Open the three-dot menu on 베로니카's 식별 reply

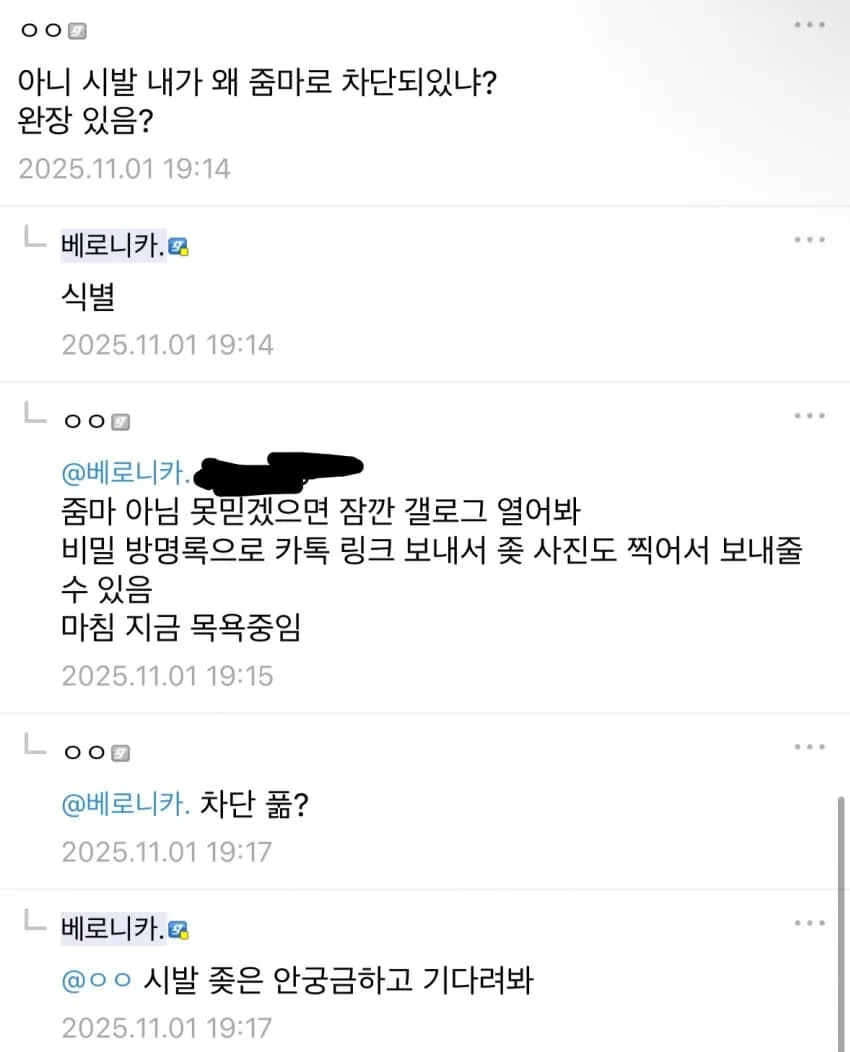[x=809, y=238]
